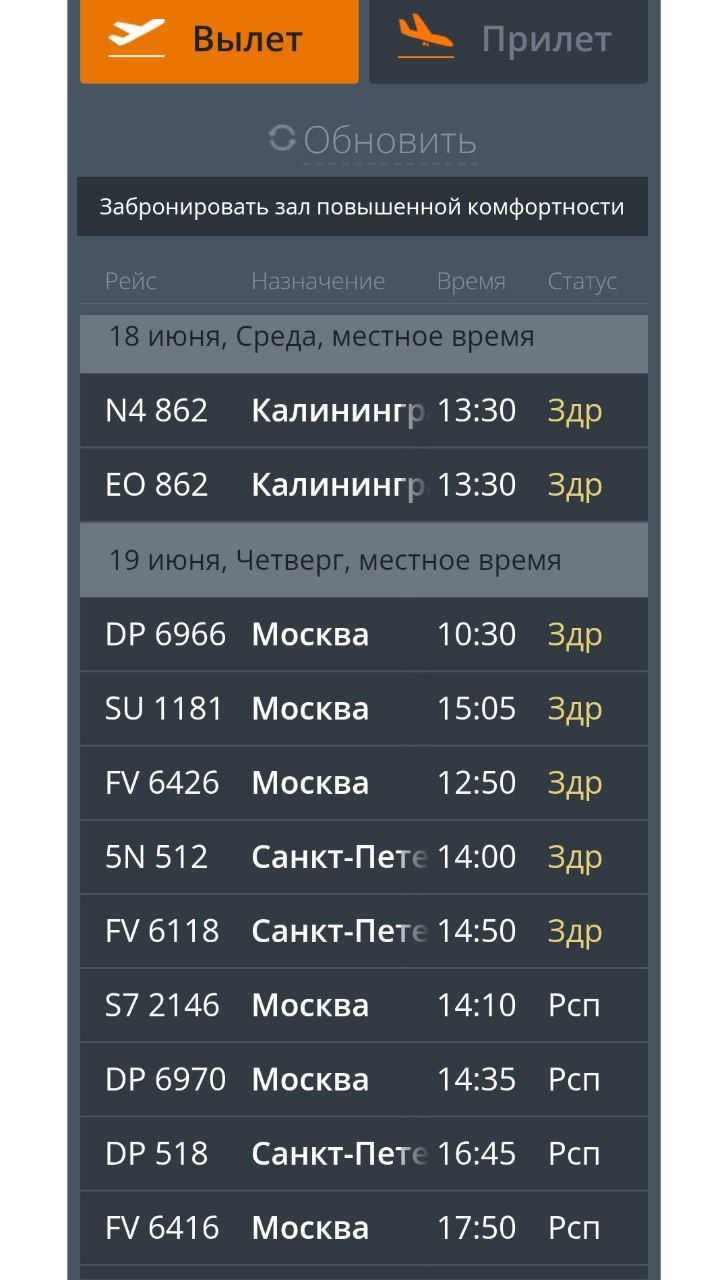Viewport: 728px width, 1280px height.
Task: Open flight 5N 512 to Санкт-Петербург
Action: pyautogui.click(x=364, y=856)
